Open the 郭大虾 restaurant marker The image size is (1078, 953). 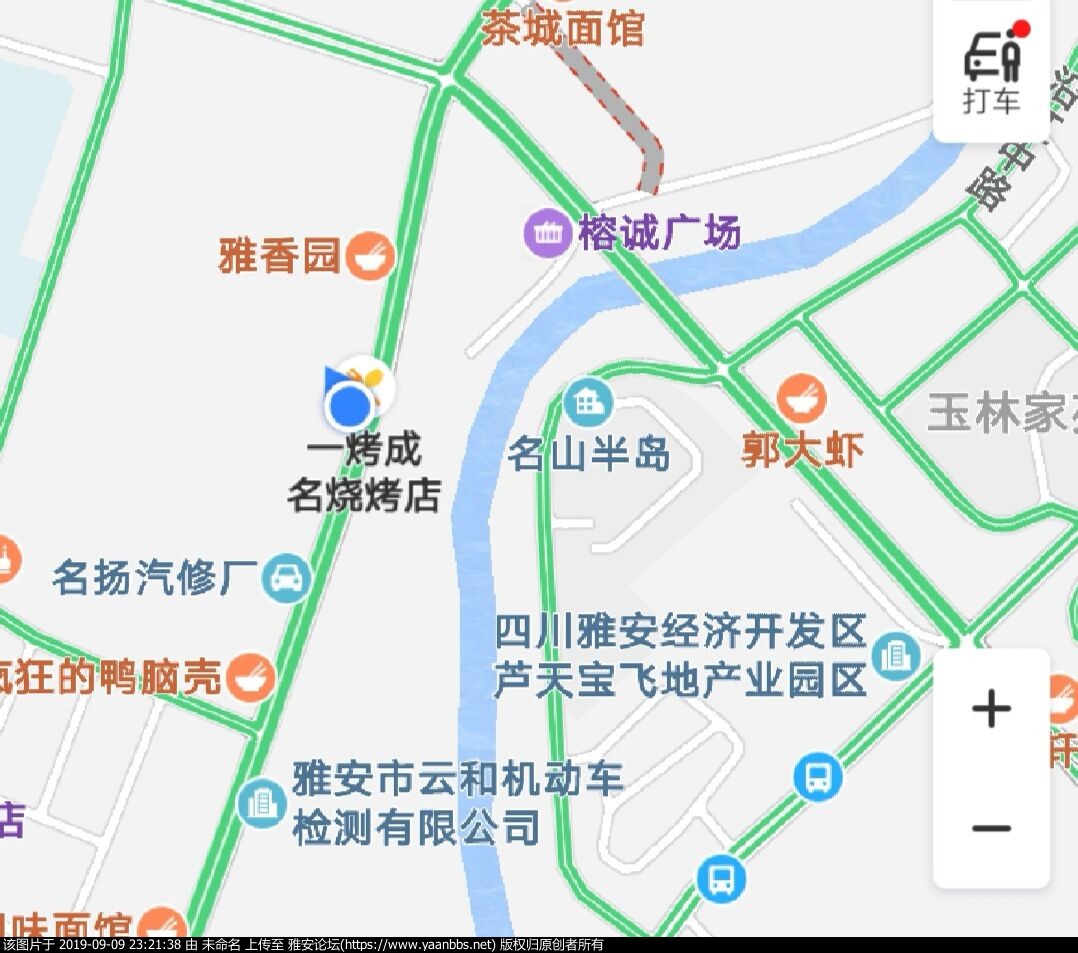pyautogui.click(x=802, y=398)
